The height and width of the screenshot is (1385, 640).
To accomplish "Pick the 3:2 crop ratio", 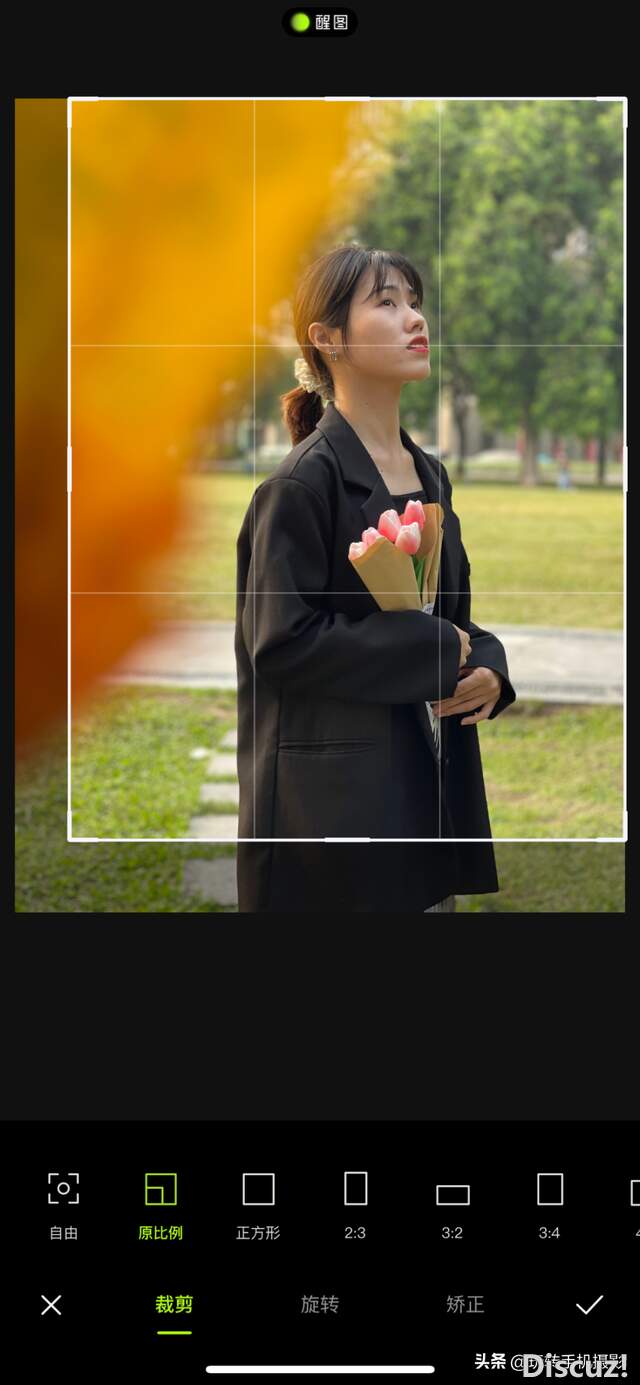I will [x=452, y=1204].
